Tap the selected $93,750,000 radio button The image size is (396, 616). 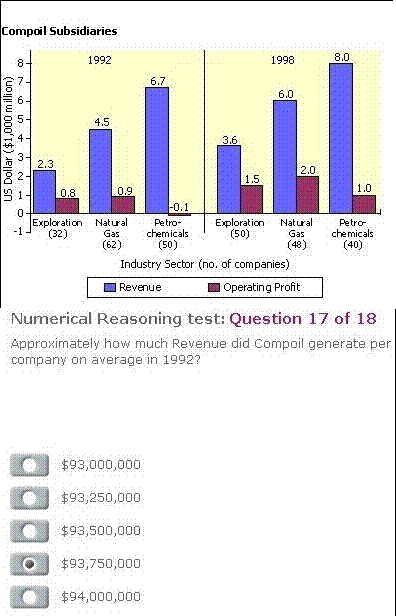pyautogui.click(x=29, y=564)
